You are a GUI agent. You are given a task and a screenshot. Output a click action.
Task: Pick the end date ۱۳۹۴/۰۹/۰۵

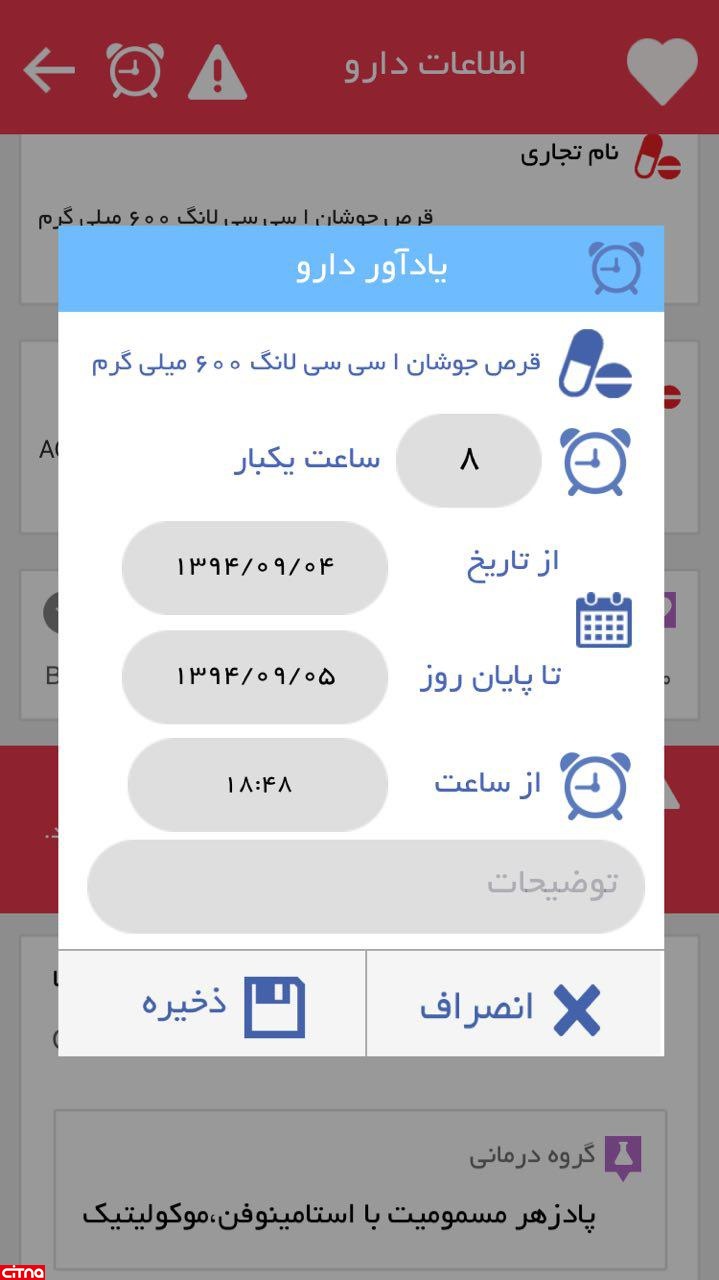pyautogui.click(x=255, y=677)
